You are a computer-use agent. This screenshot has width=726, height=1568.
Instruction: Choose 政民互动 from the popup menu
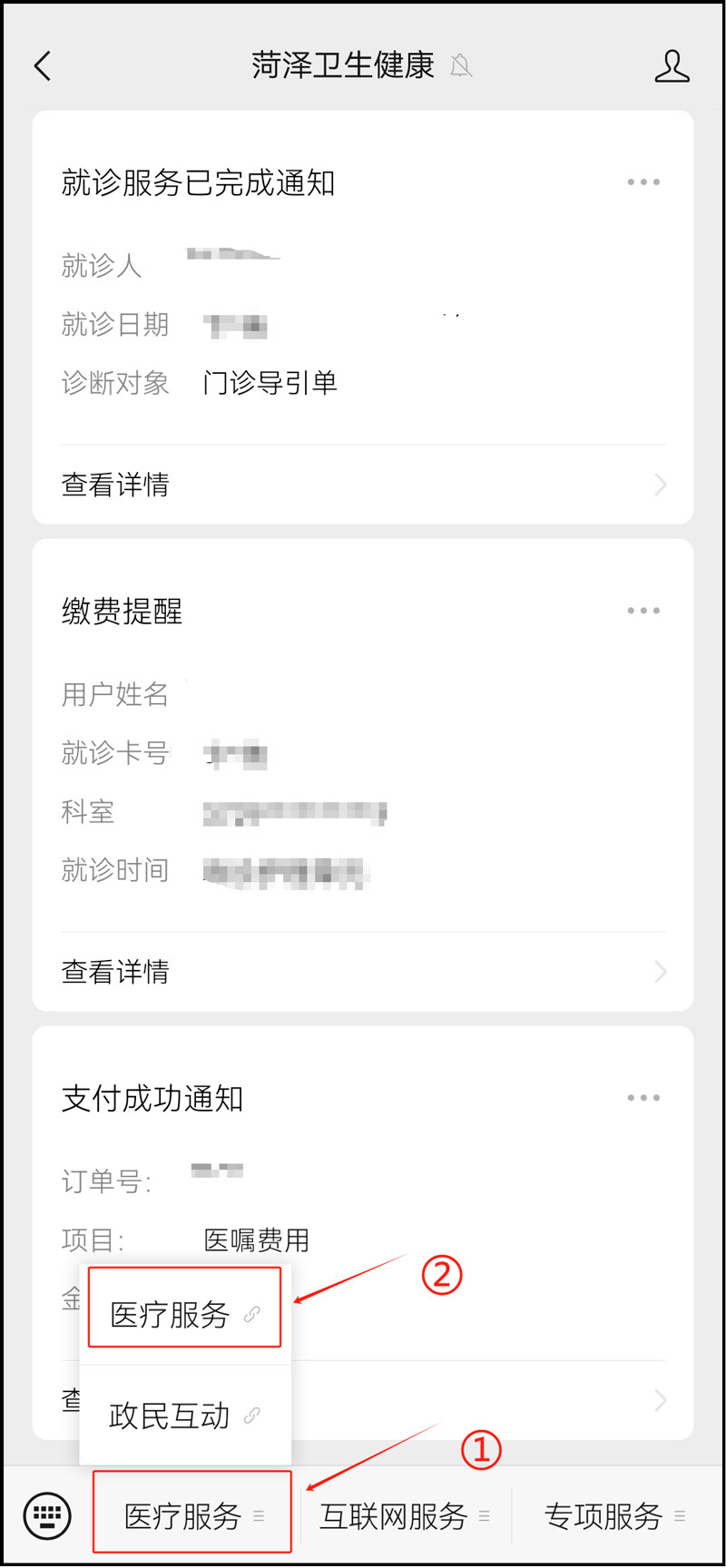pyautogui.click(x=184, y=1416)
